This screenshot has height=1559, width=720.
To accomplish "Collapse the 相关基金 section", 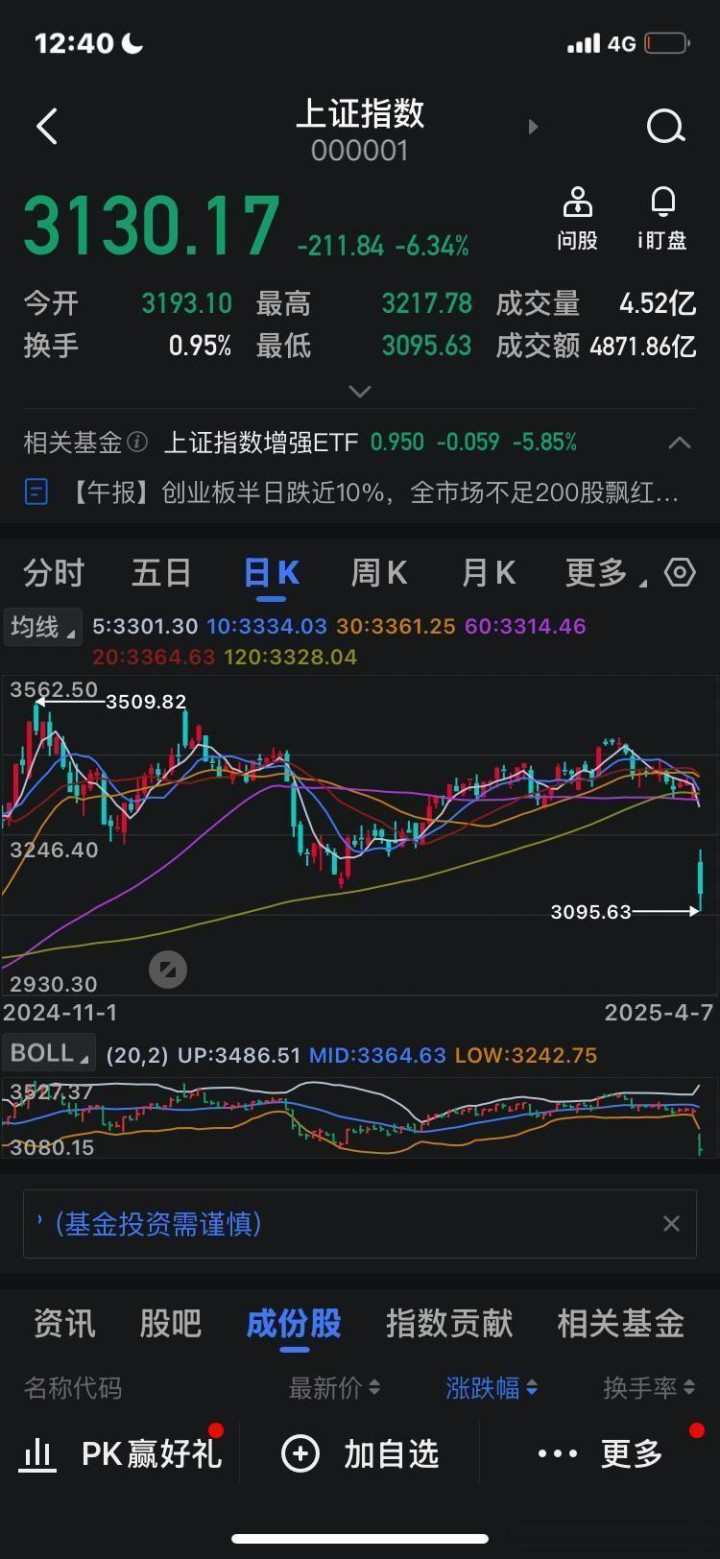I will tap(679, 442).
